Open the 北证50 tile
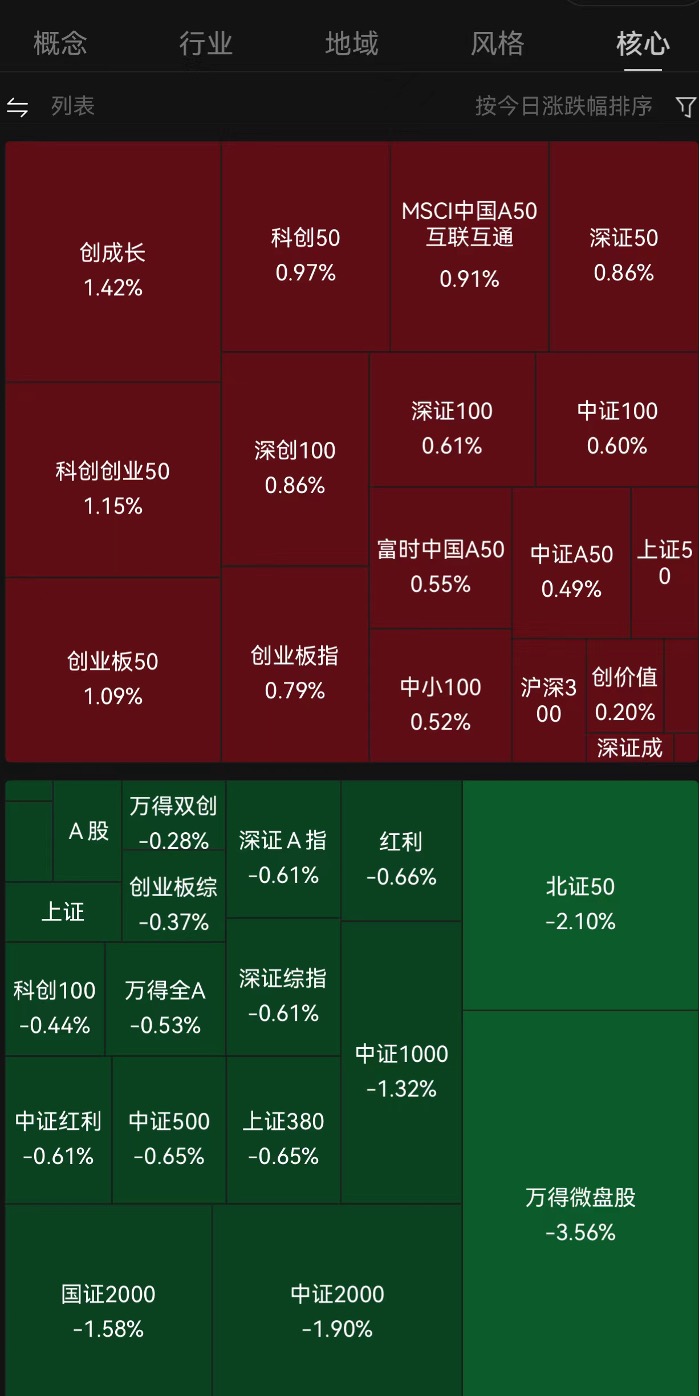 [580, 896]
